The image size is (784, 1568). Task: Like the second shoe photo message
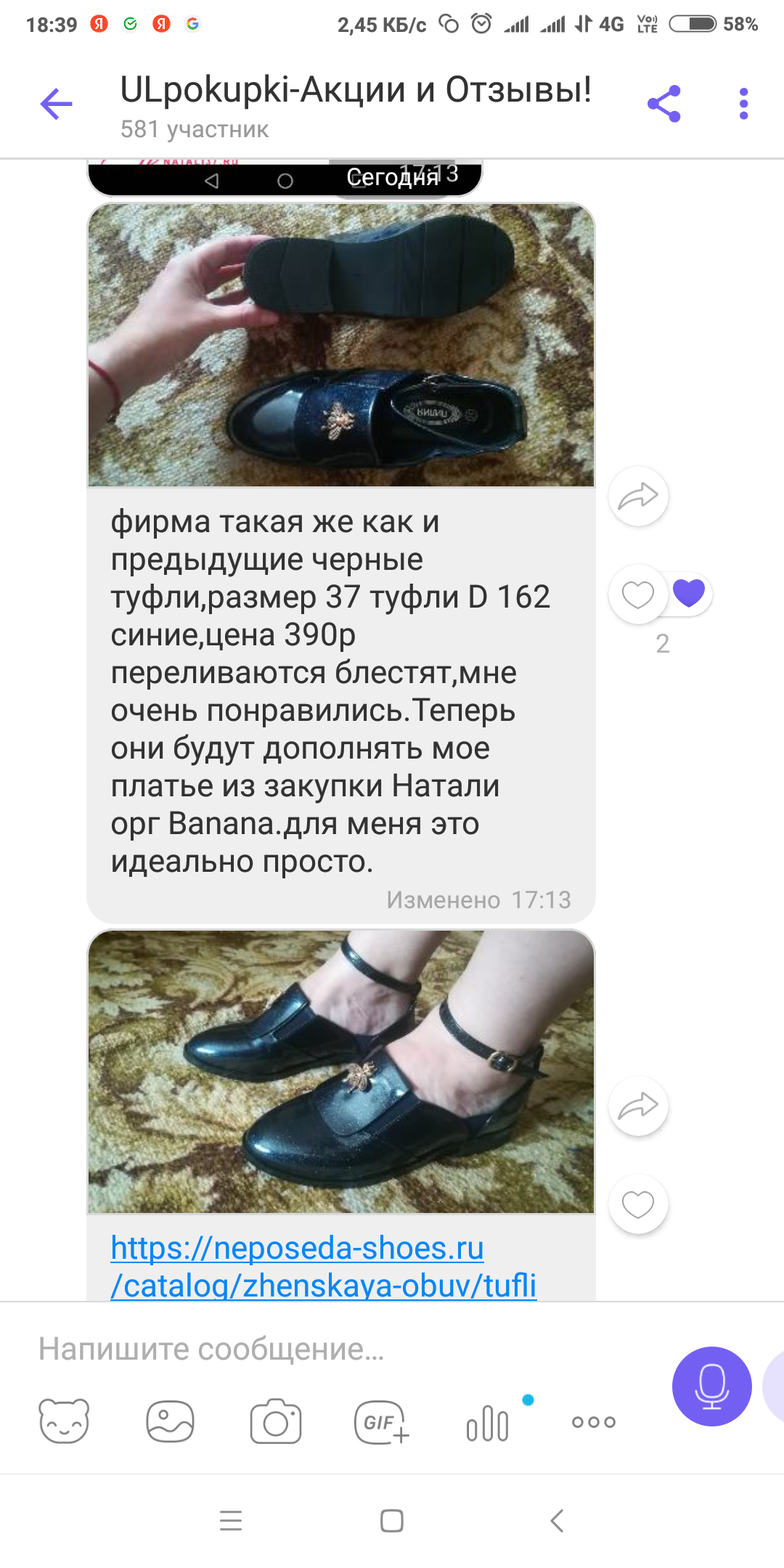(637, 1203)
